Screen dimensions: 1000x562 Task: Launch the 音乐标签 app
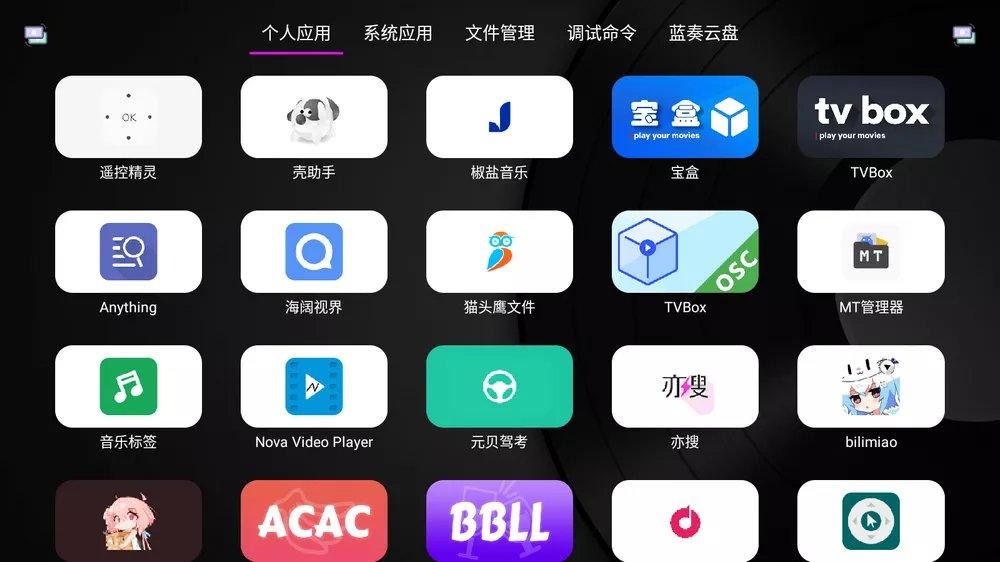(x=128, y=387)
